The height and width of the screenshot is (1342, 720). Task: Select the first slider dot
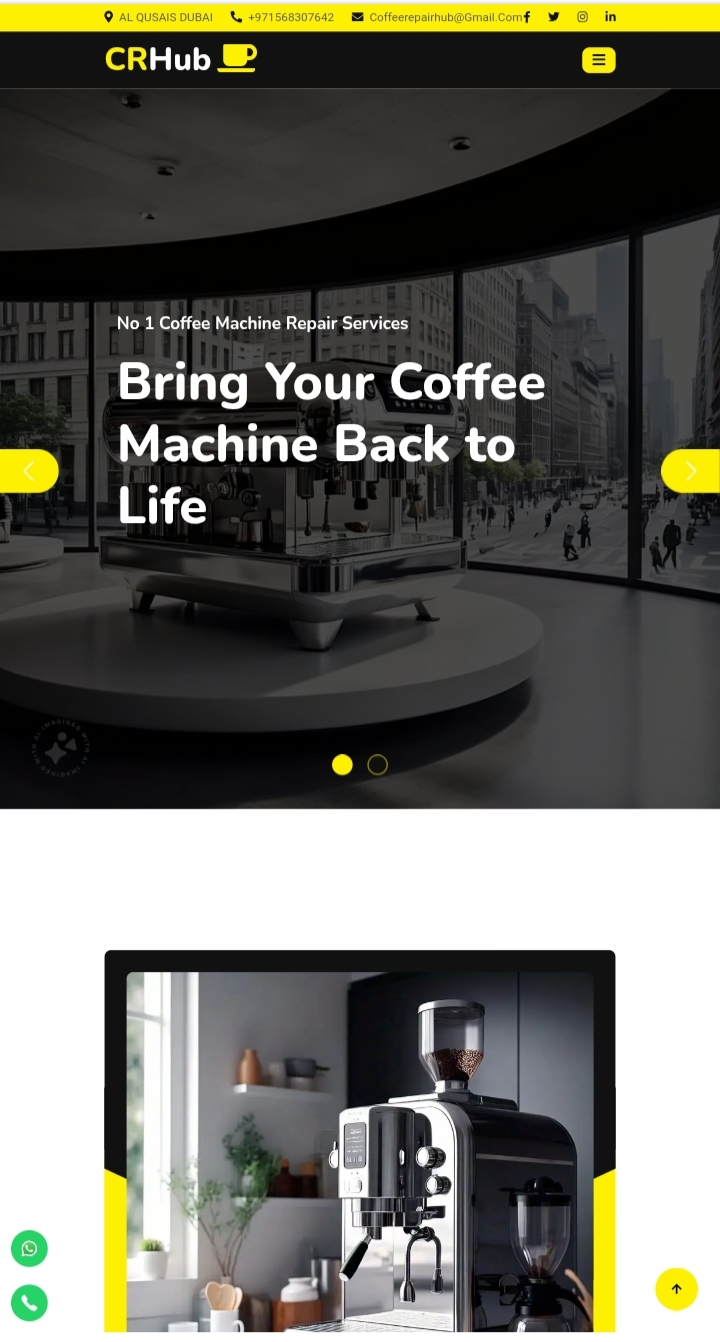tap(342, 765)
